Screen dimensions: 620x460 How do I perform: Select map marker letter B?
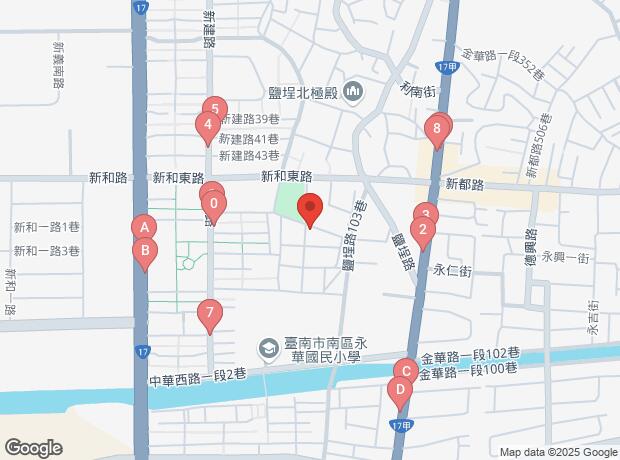coord(146,252)
